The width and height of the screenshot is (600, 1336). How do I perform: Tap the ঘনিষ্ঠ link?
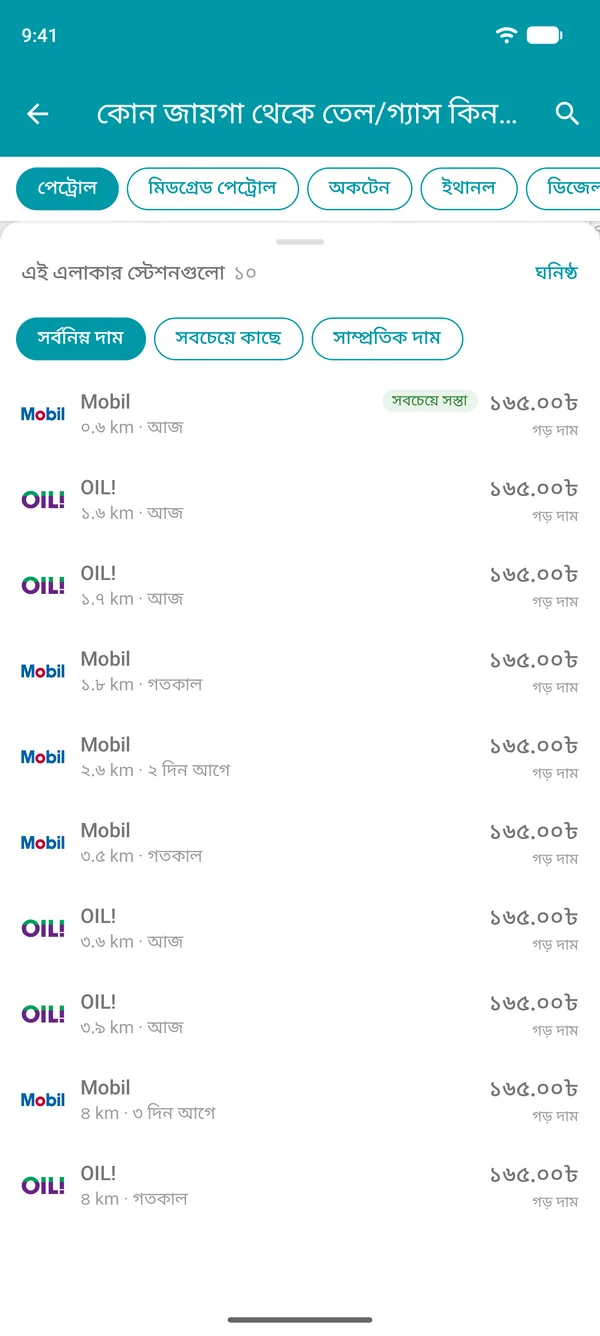point(556,273)
